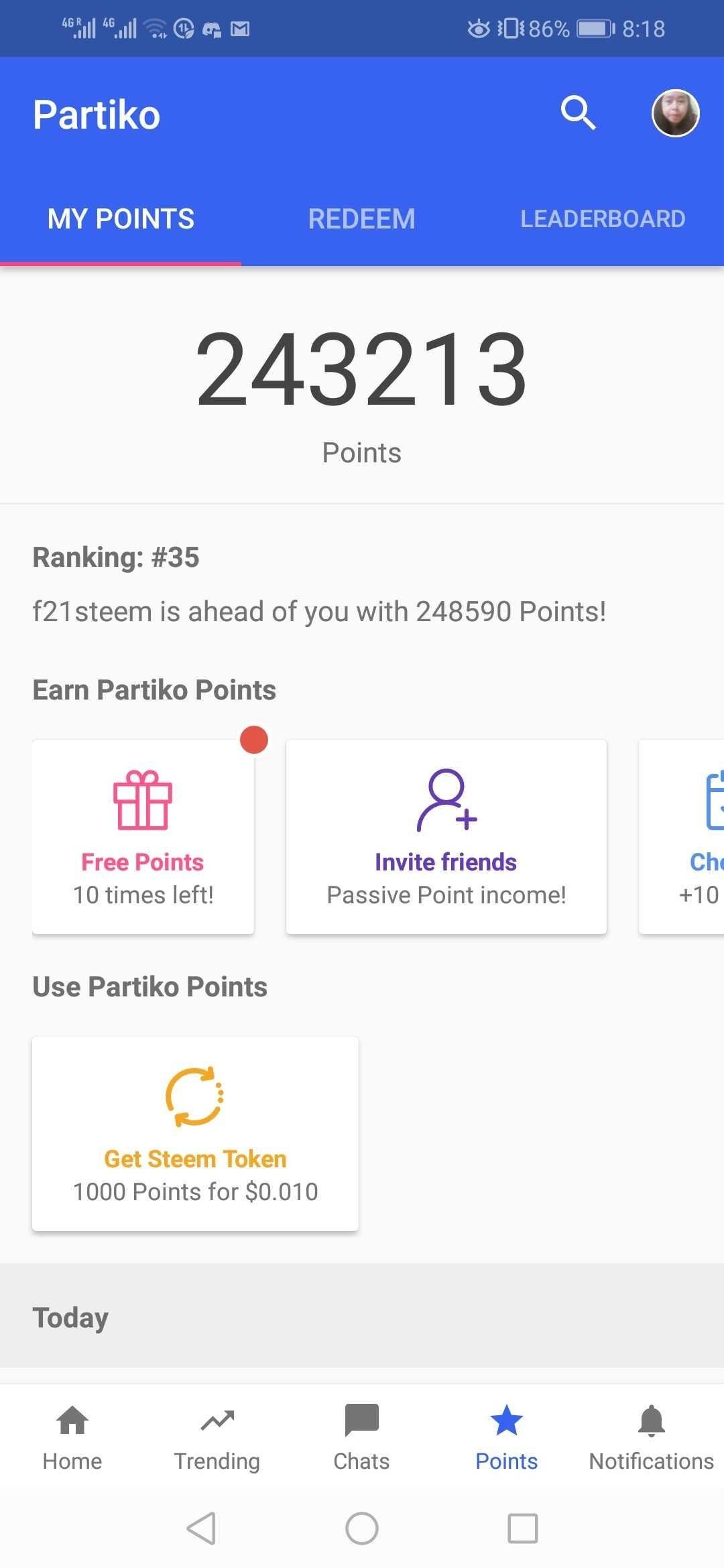The width and height of the screenshot is (724, 1568).
Task: Claim the Free Points card
Action: click(x=143, y=836)
